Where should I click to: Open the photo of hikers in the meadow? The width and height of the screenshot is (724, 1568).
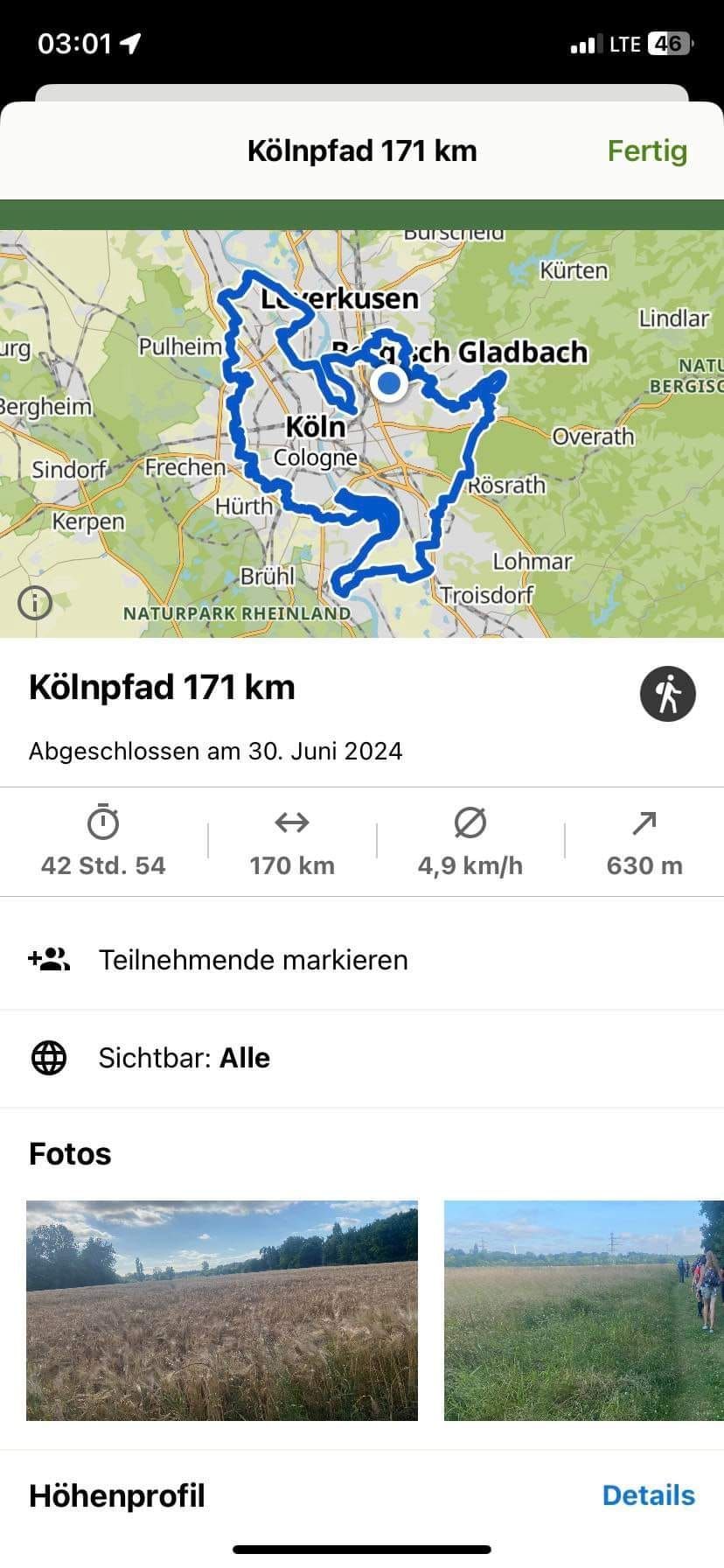pos(583,1310)
